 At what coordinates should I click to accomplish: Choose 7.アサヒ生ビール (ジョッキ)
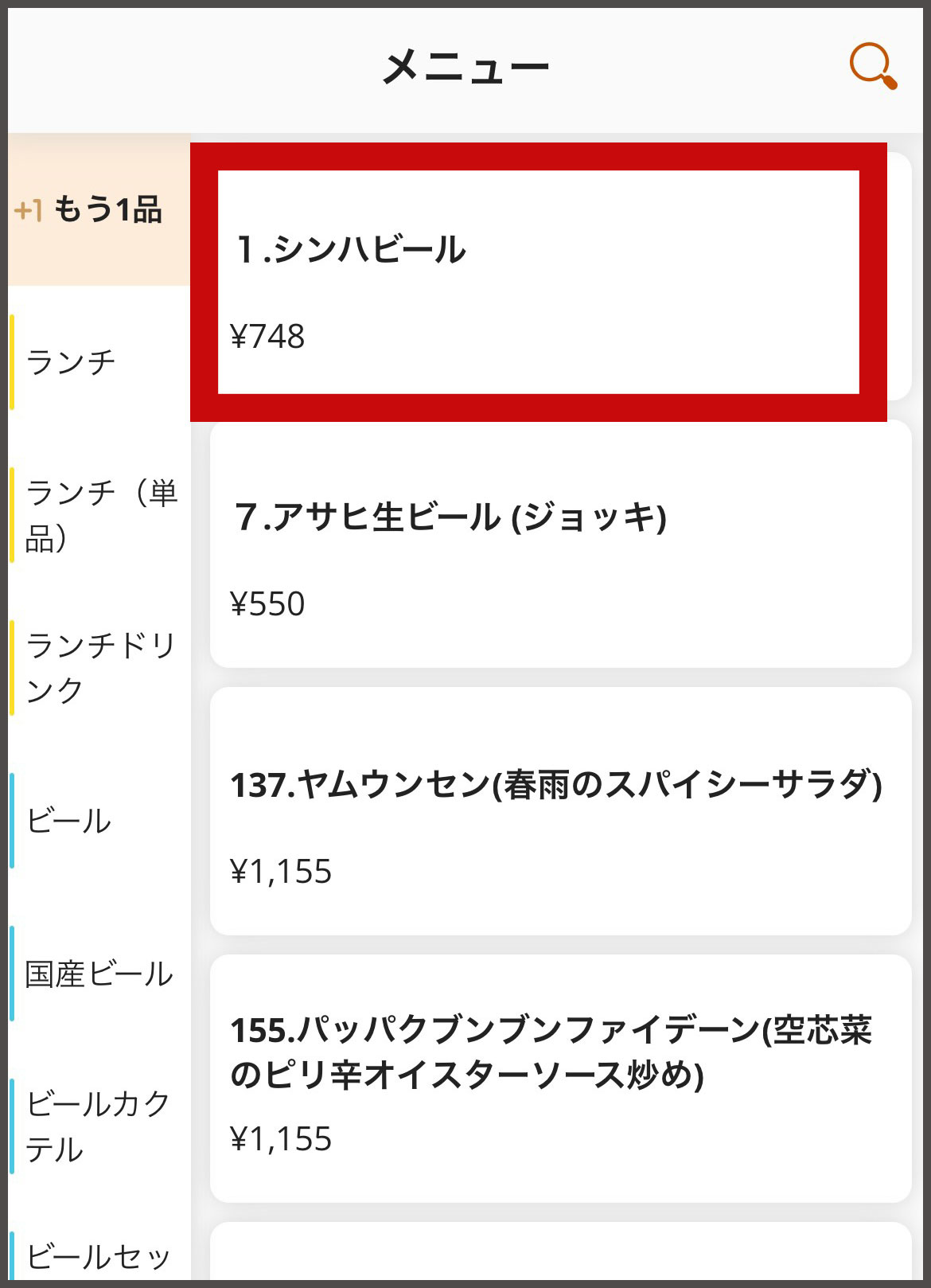560,544
